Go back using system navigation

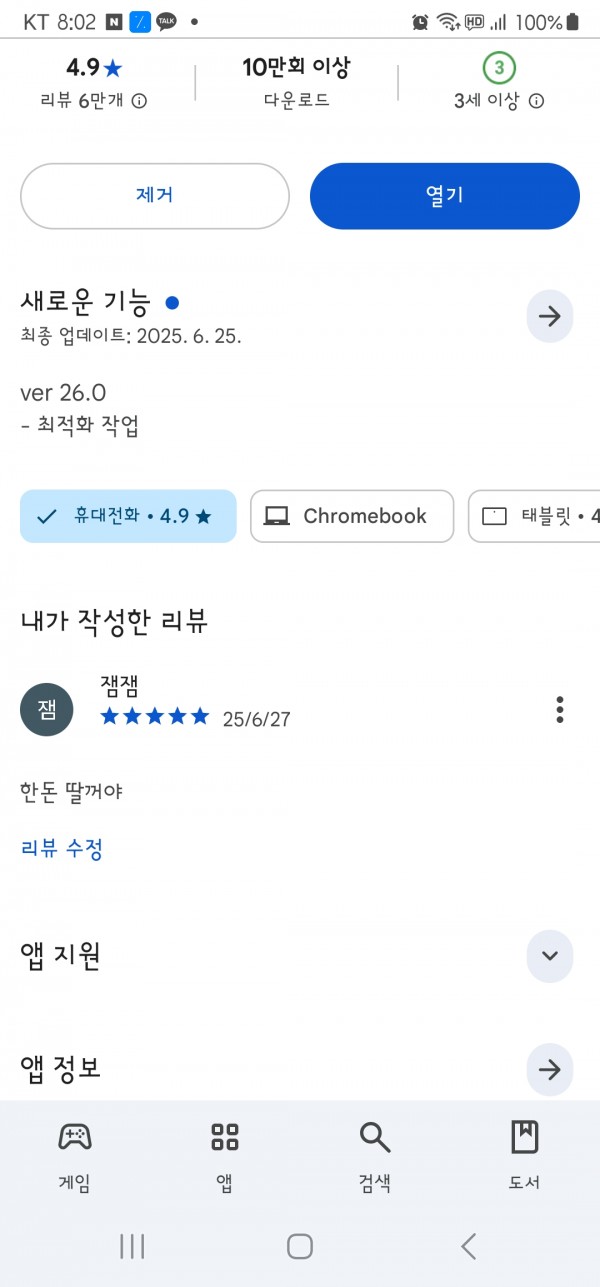click(468, 1245)
